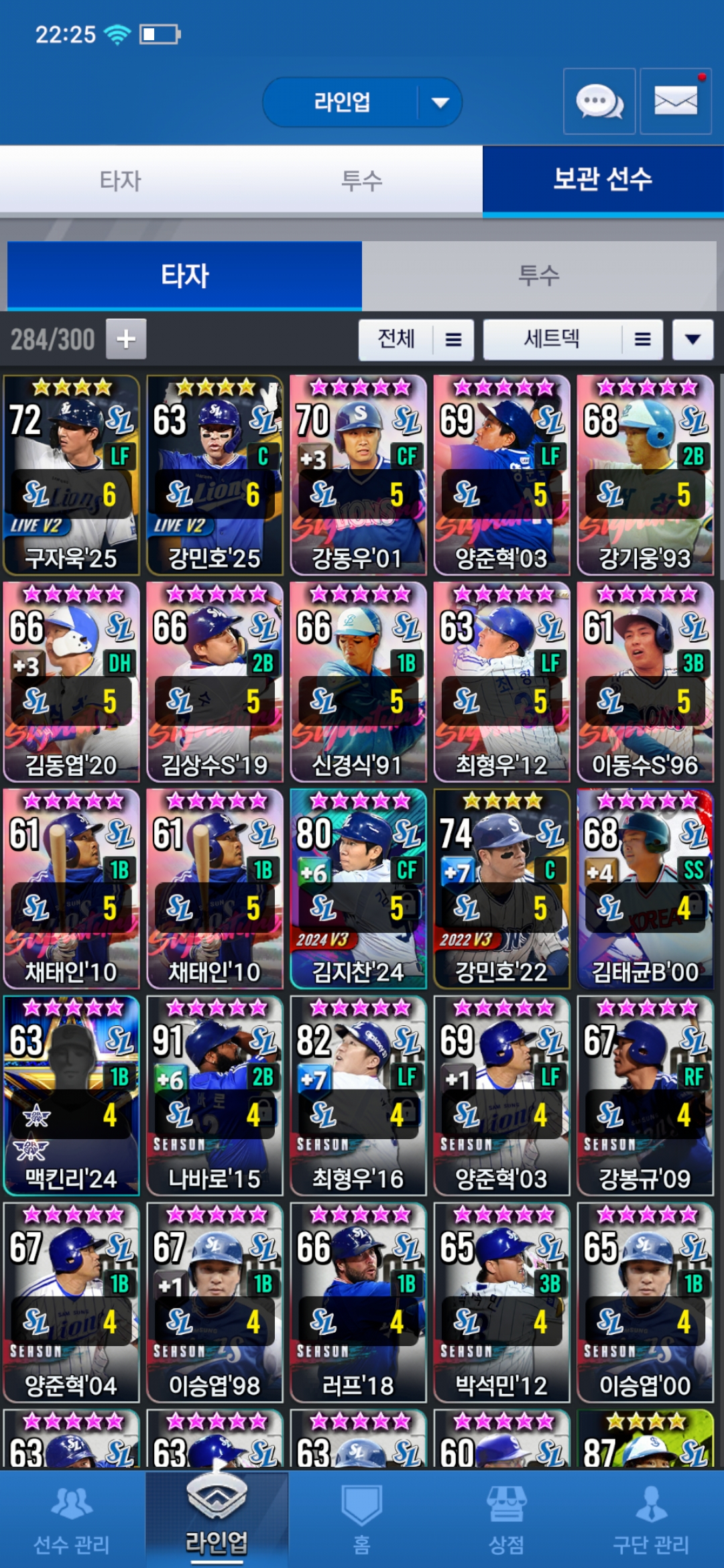Image resolution: width=724 pixels, height=1568 pixels.
Task: View the 맥킨리'24 player card
Action: tap(71, 1096)
